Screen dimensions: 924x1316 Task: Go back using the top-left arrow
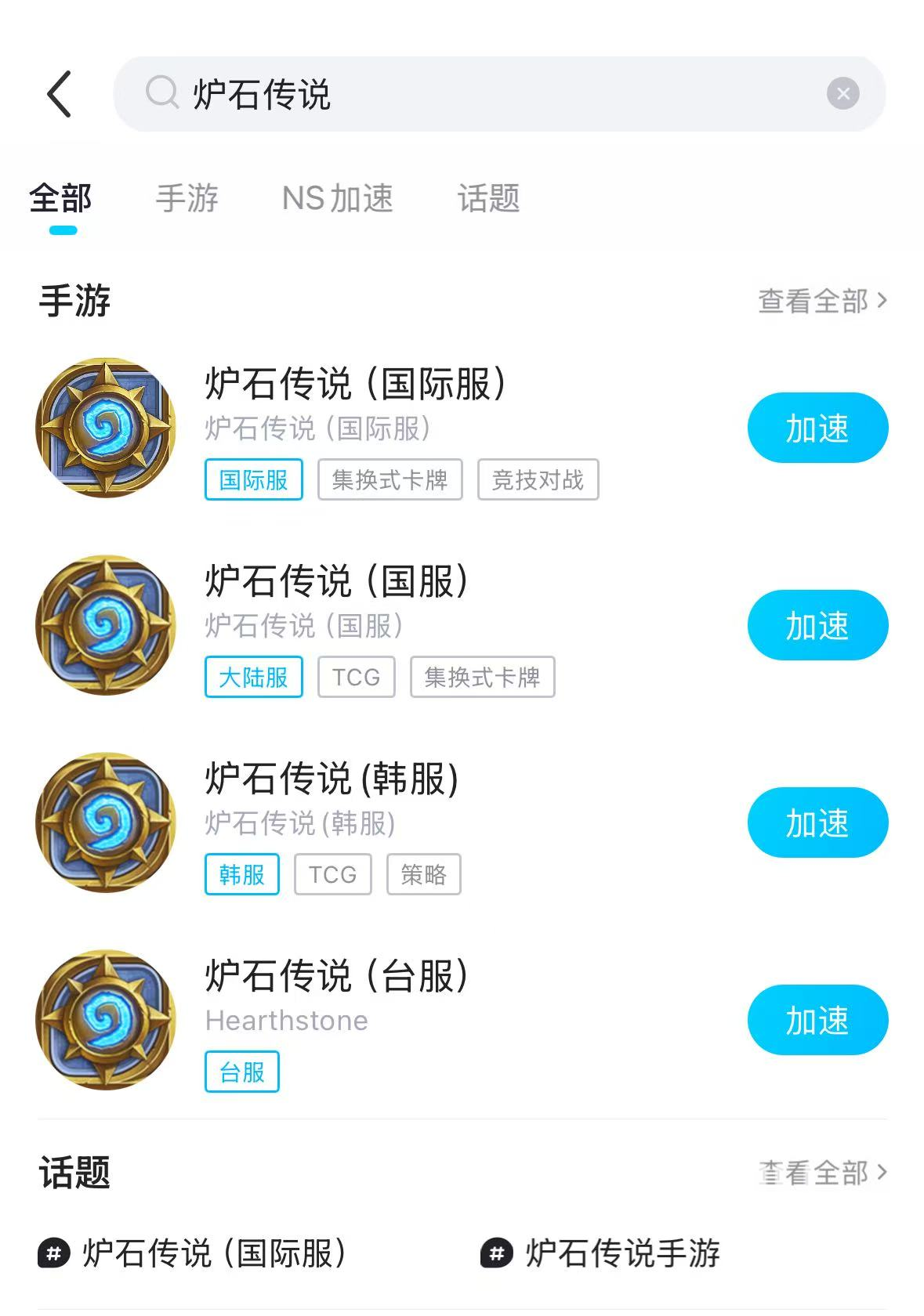tap(59, 94)
